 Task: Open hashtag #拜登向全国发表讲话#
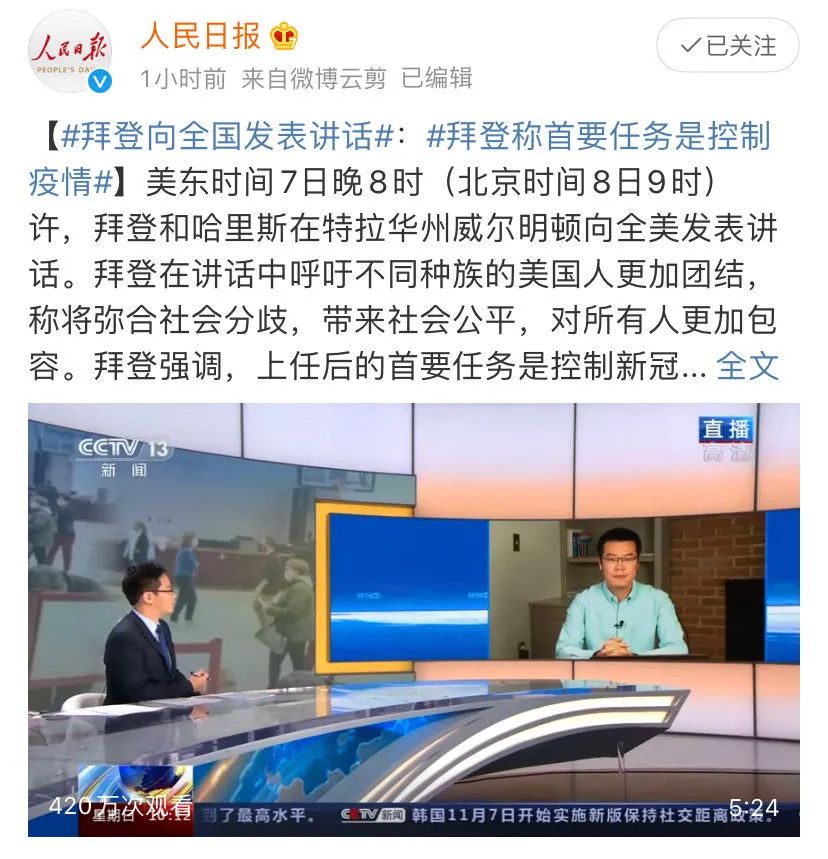click(225, 136)
